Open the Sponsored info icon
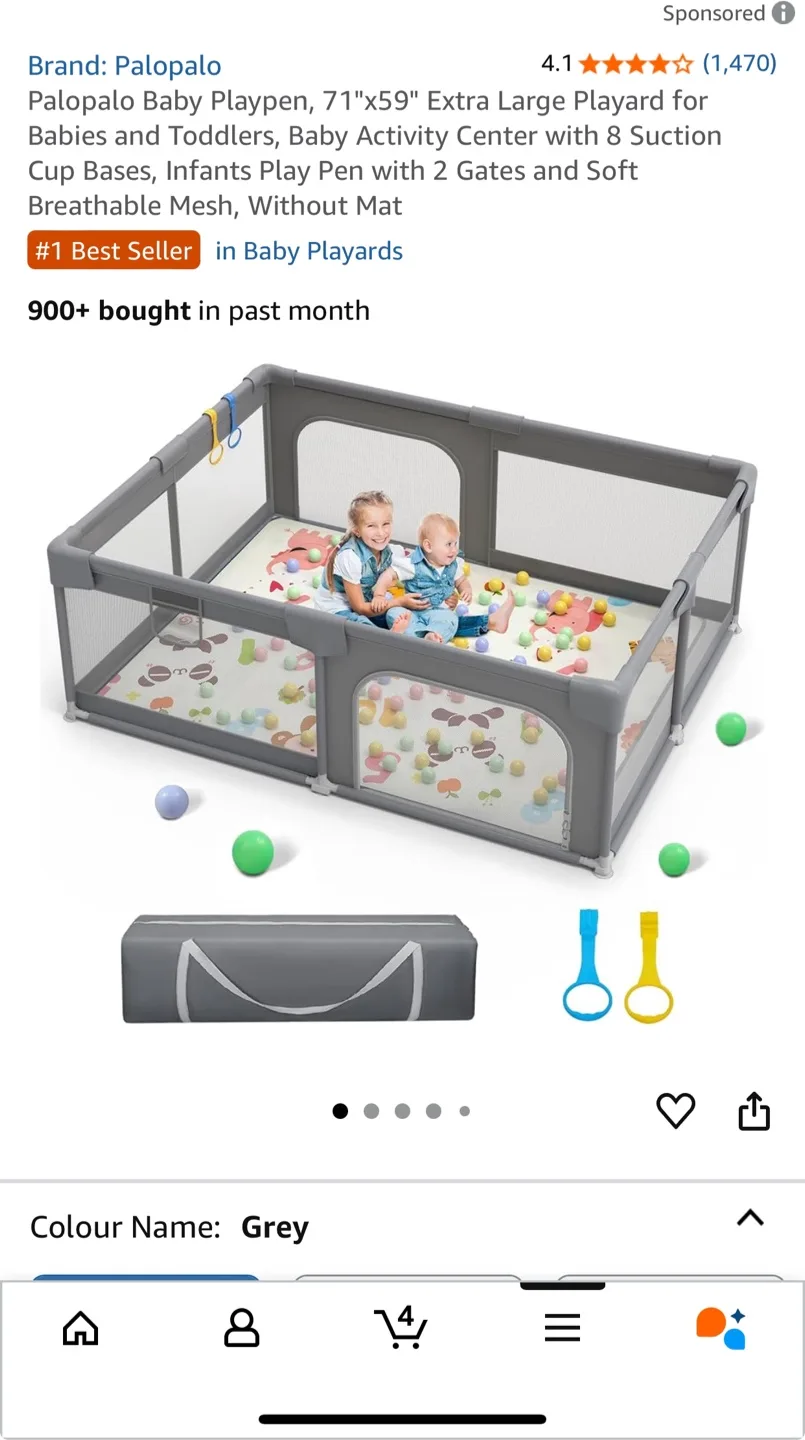 [x=783, y=13]
